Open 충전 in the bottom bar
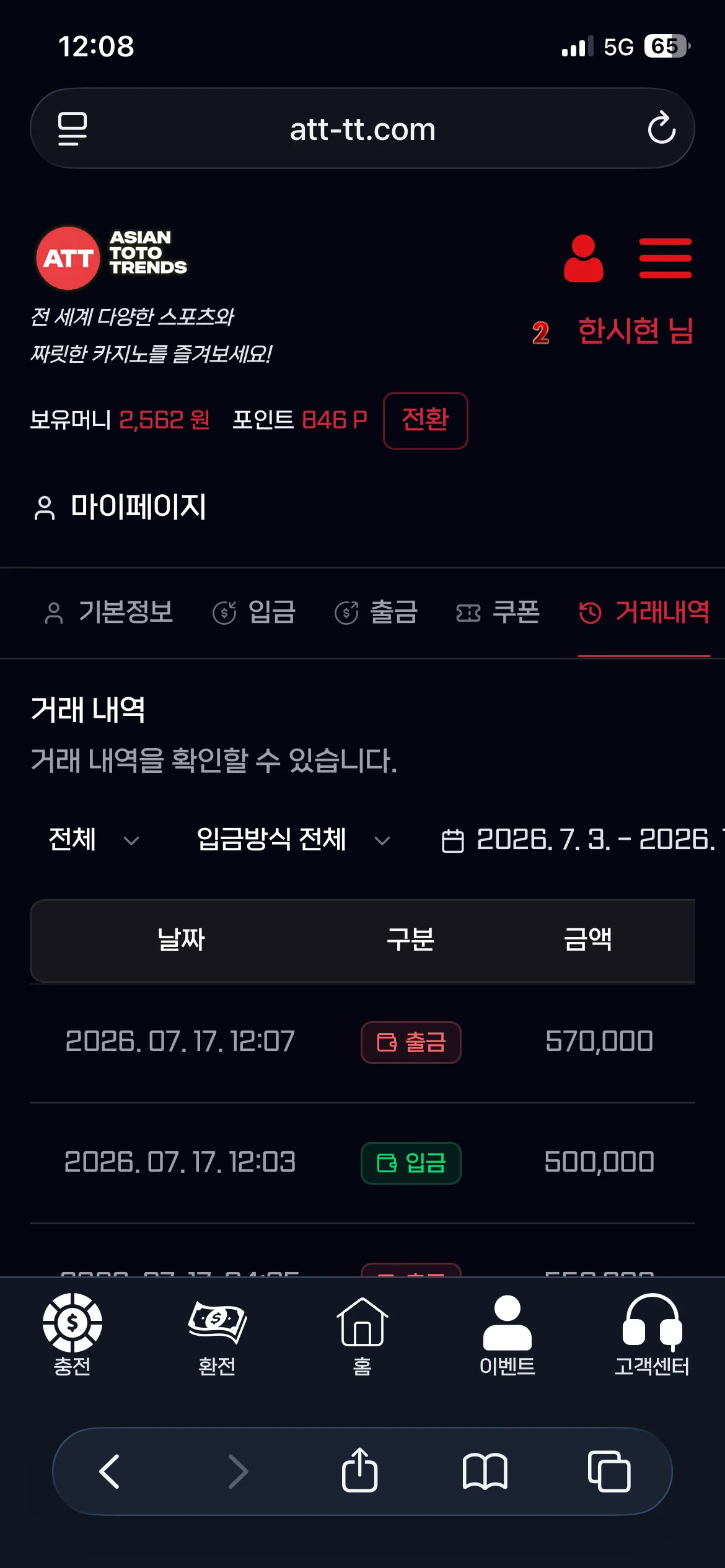 point(72,1334)
